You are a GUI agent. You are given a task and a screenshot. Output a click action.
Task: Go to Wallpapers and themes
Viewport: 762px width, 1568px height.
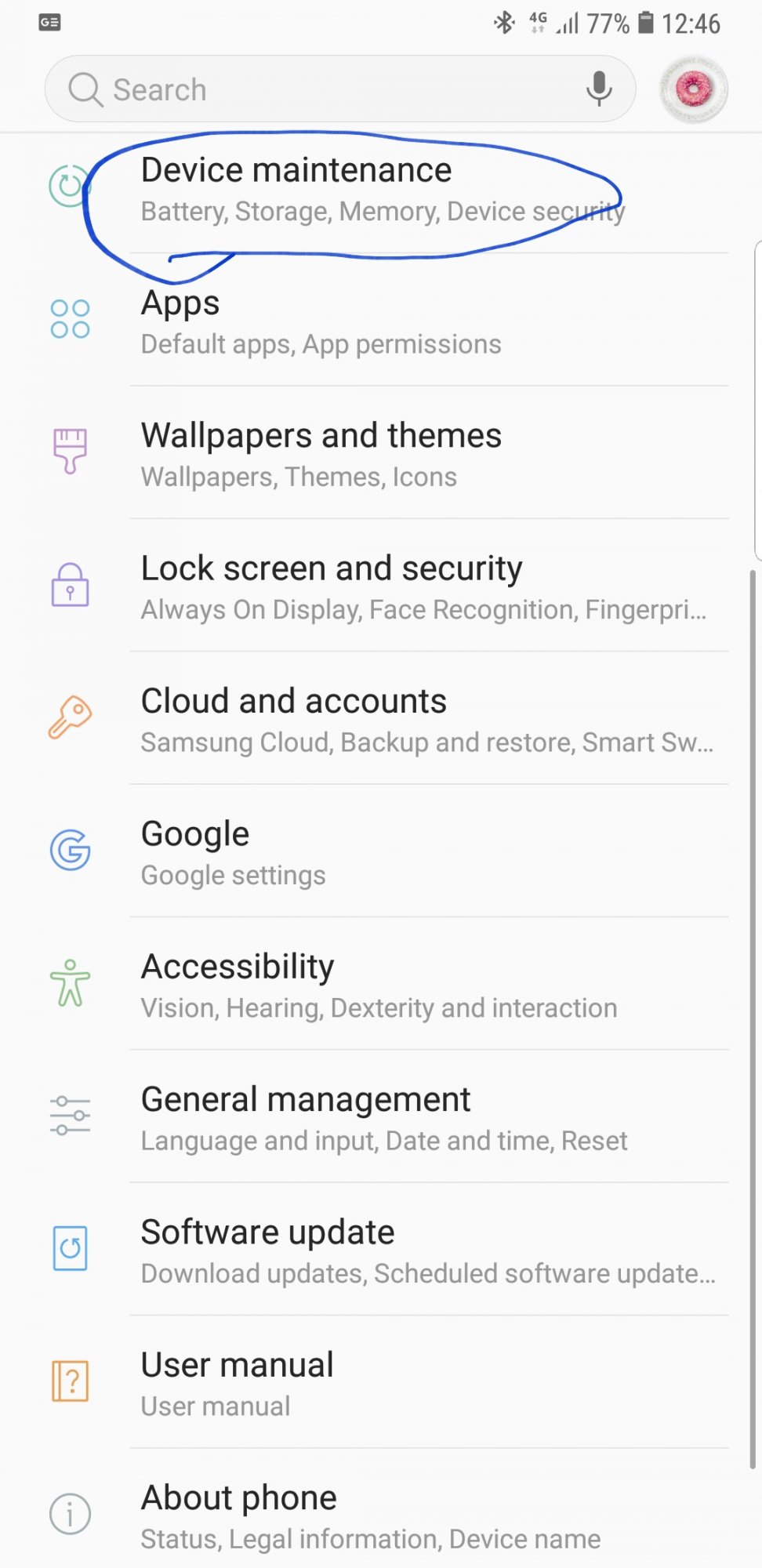tap(381, 454)
